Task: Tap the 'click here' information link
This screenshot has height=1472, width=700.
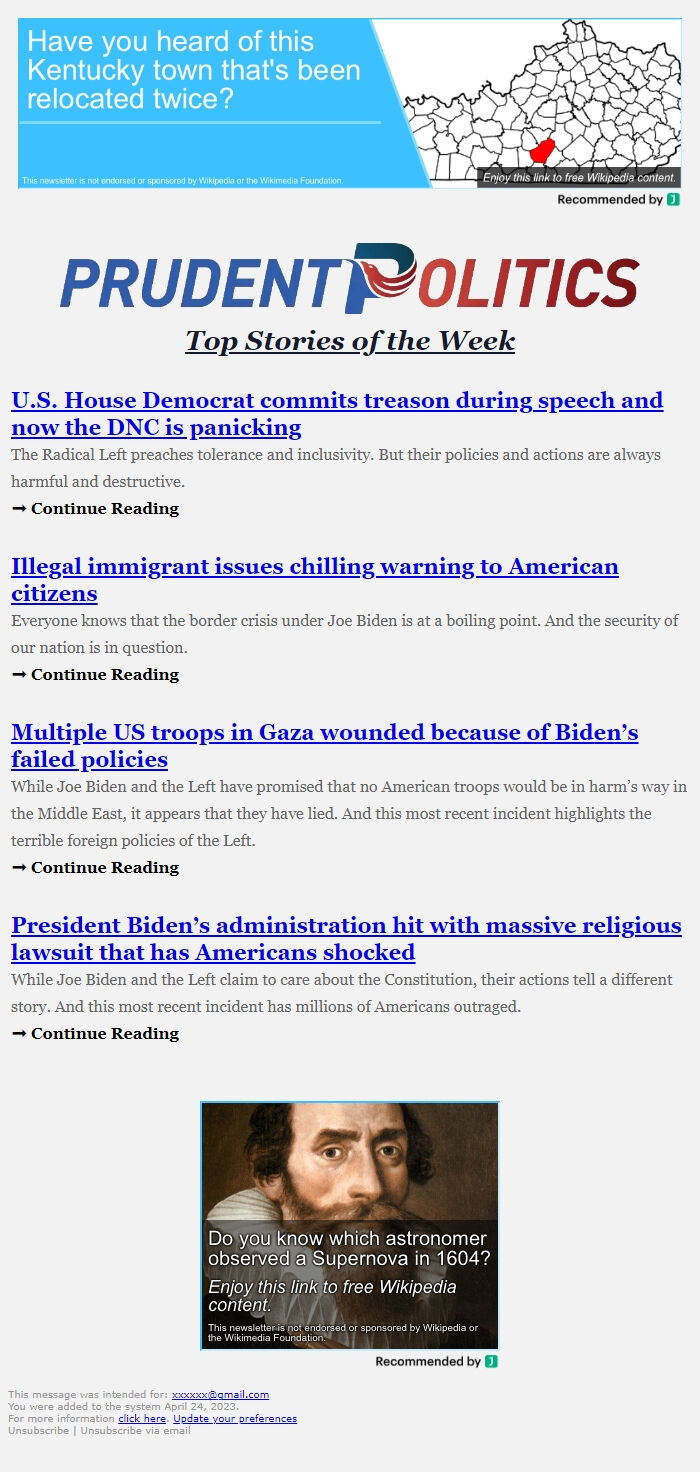Action: pos(142,1418)
